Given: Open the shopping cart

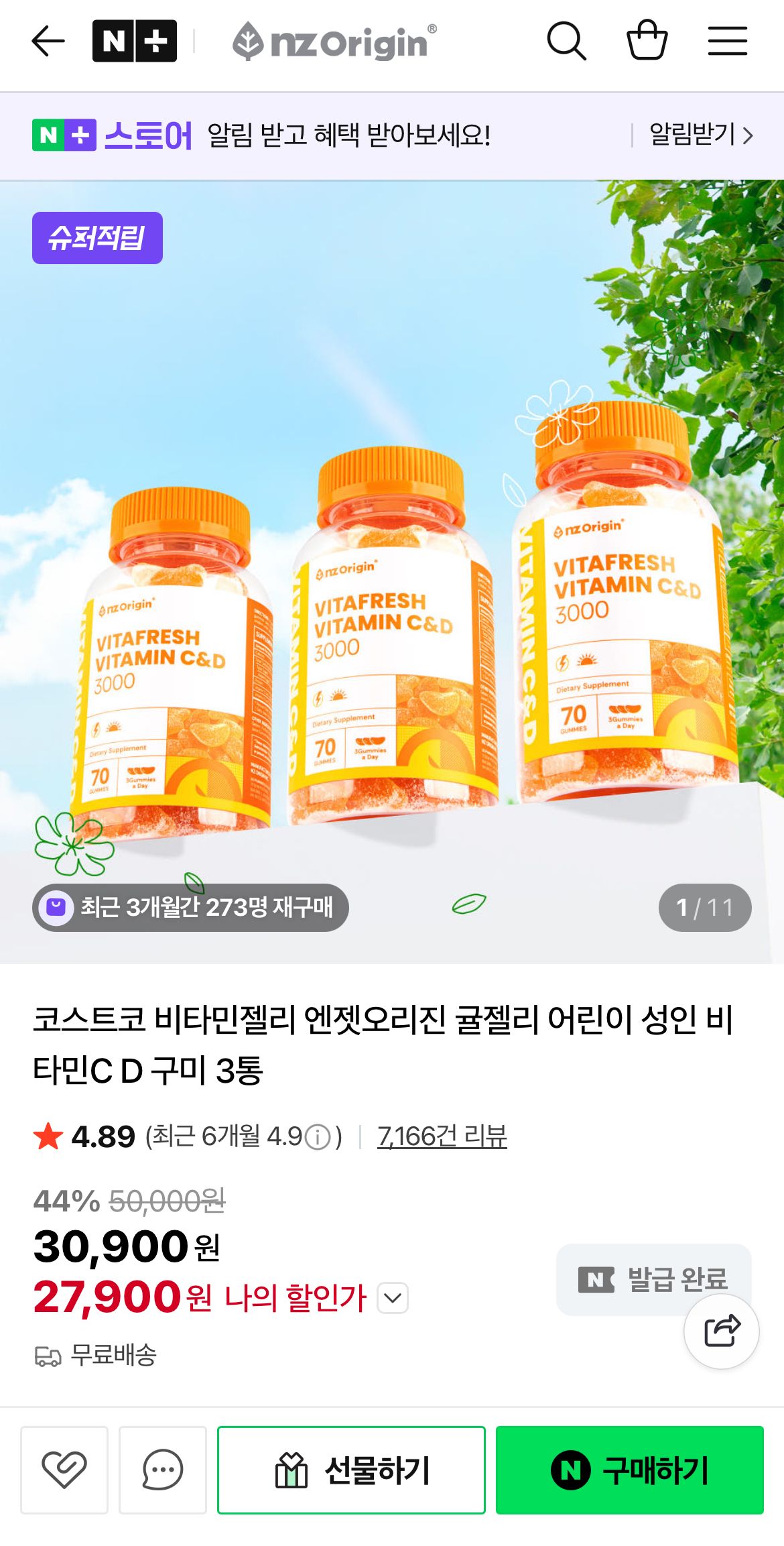Looking at the screenshot, I should point(647,42).
